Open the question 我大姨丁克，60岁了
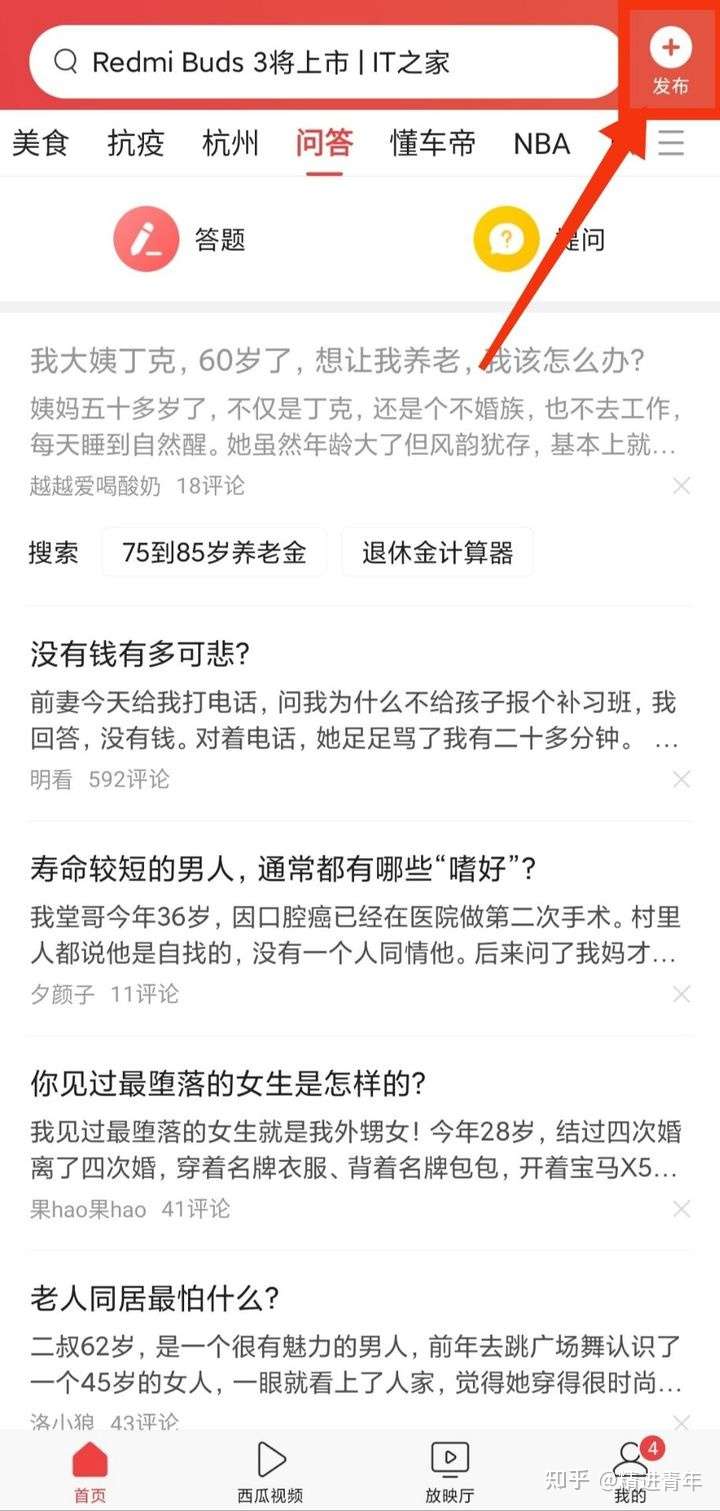 pos(337,360)
